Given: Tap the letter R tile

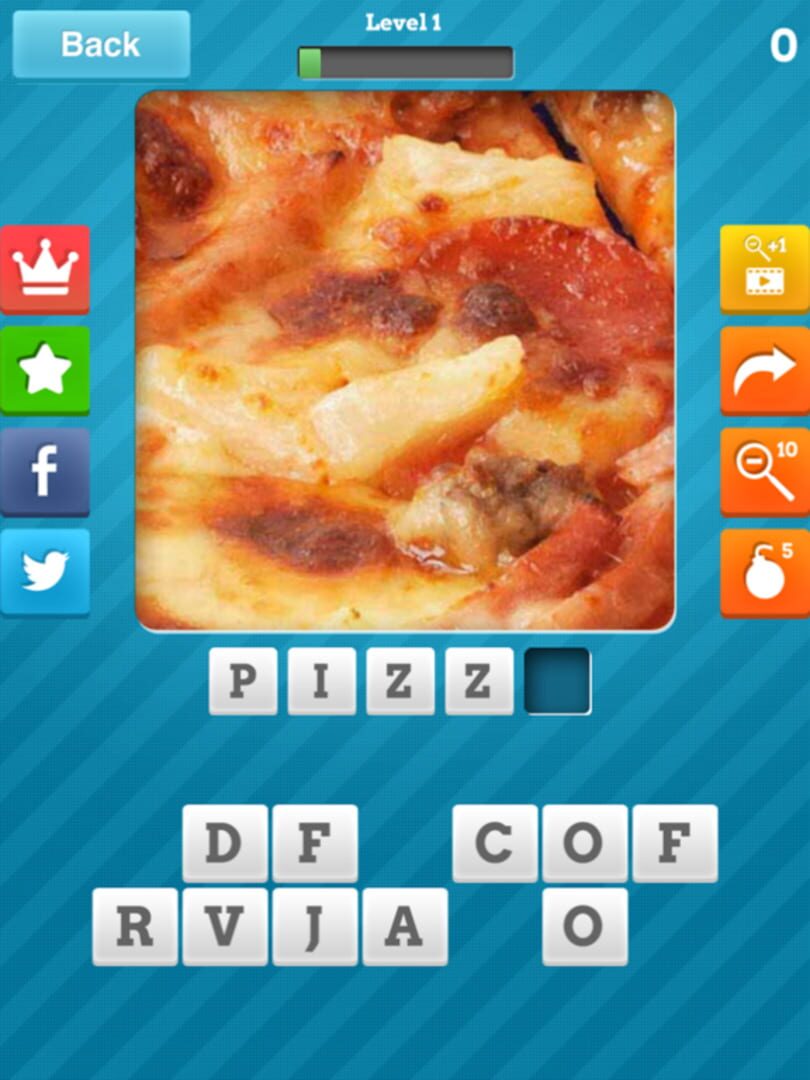Looking at the screenshot, I should 134,926.
